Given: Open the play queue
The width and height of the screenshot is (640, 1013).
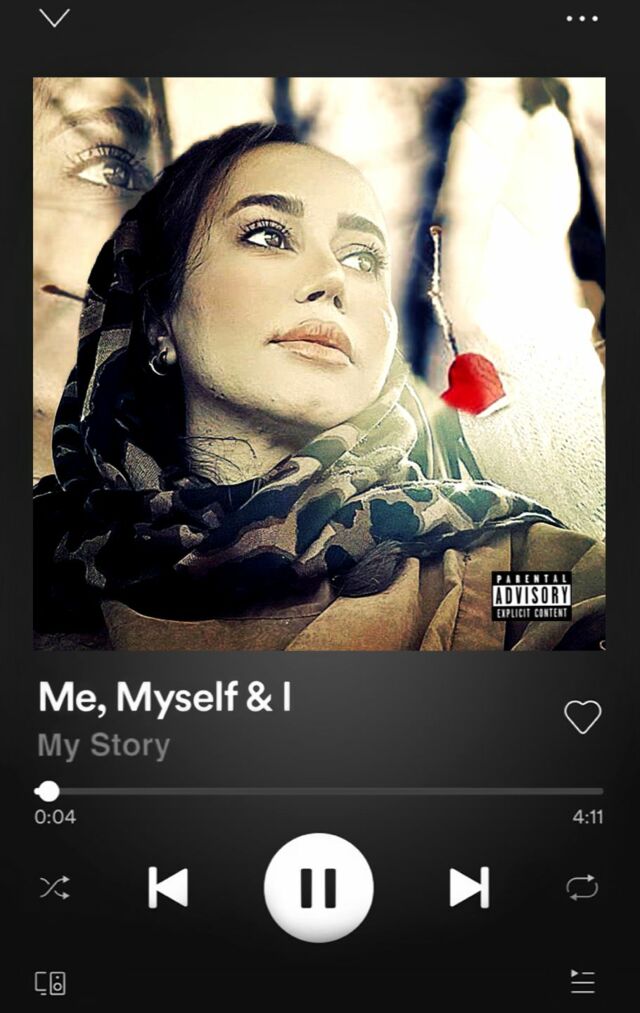Looking at the screenshot, I should tap(582, 982).
